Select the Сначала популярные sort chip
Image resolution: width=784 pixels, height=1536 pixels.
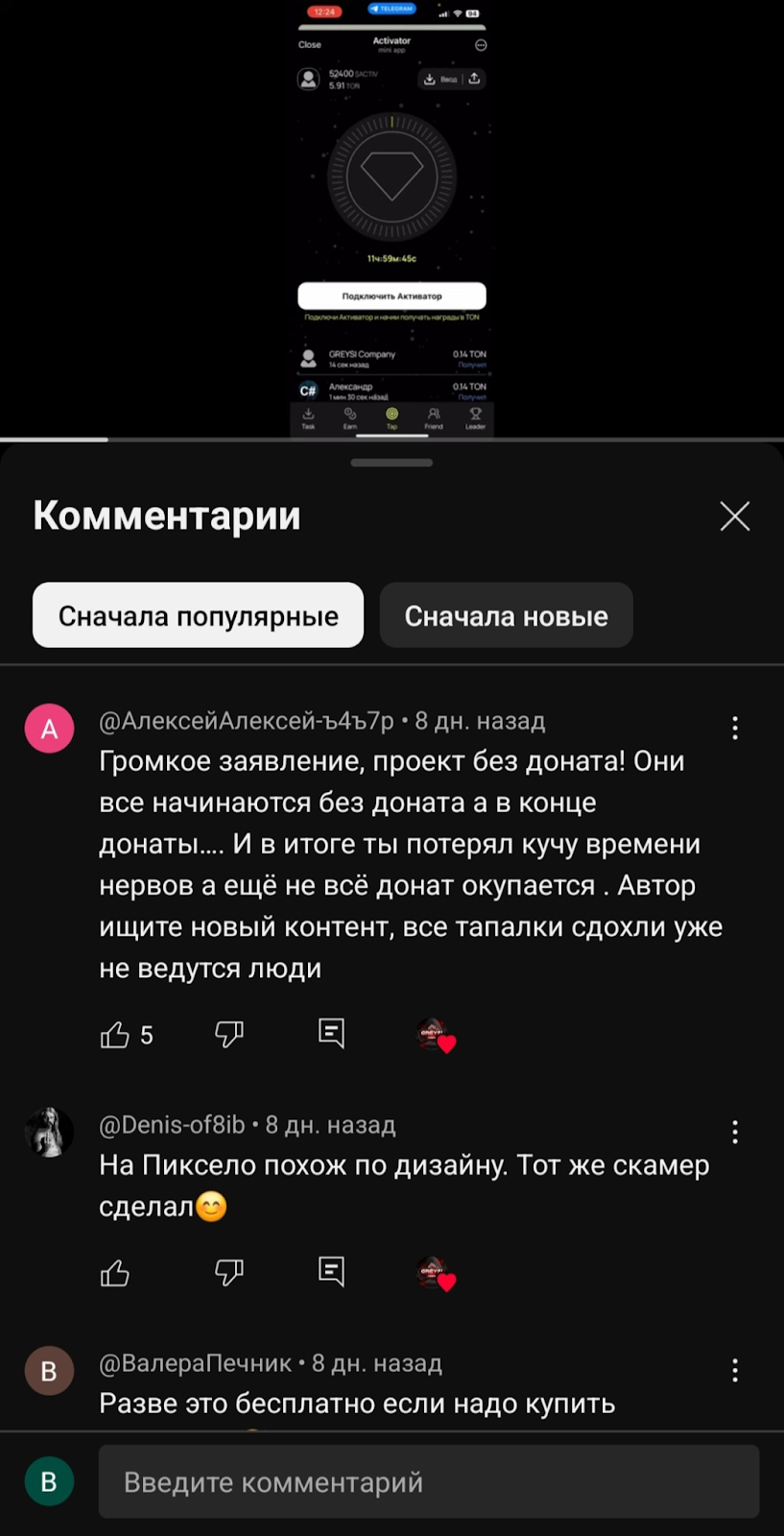click(x=198, y=615)
